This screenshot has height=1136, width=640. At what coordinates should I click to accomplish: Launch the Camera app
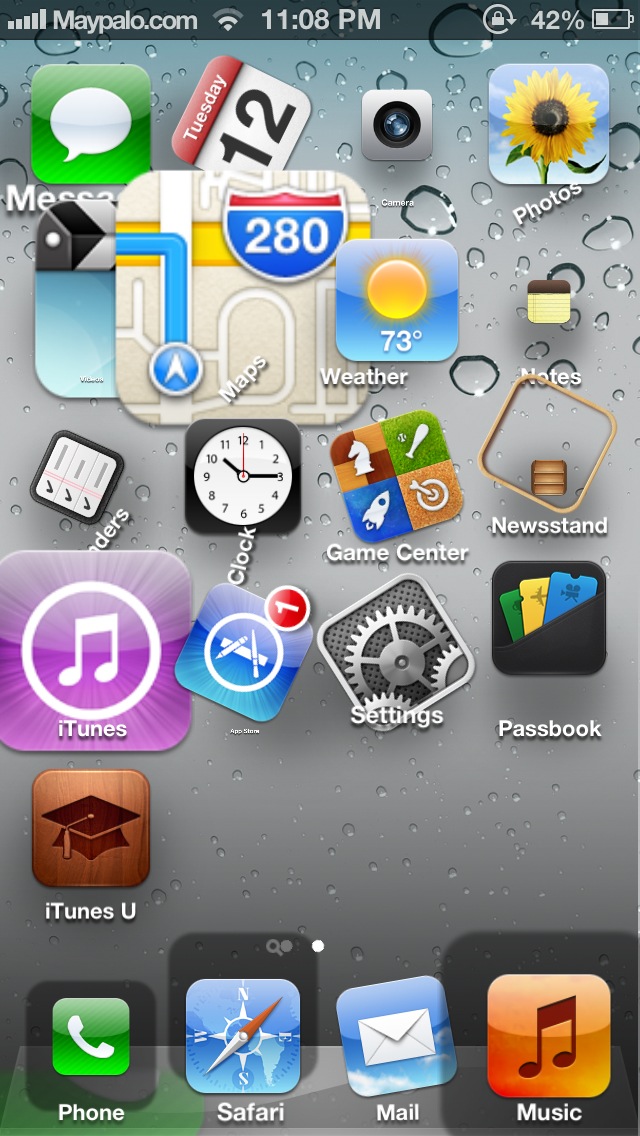(397, 126)
